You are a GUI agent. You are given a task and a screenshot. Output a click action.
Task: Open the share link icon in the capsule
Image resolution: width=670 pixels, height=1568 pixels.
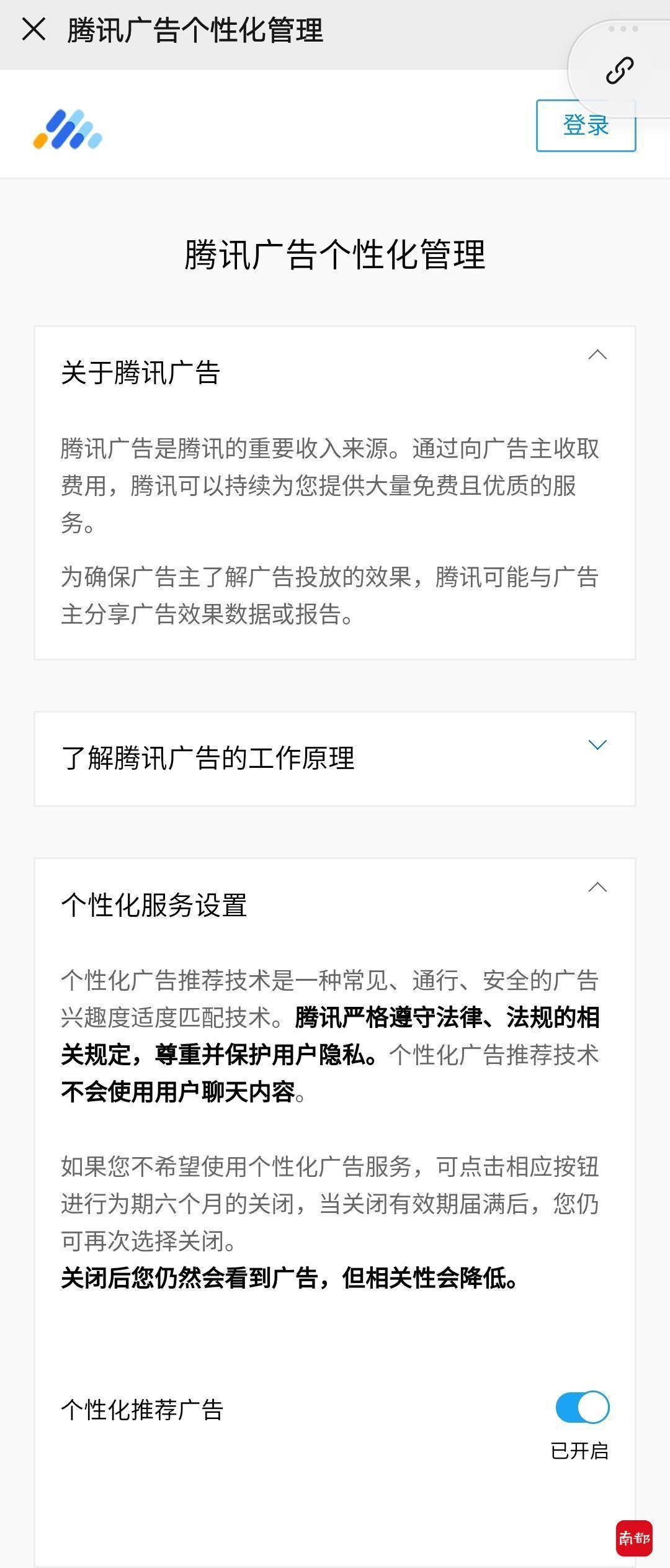pos(620,70)
